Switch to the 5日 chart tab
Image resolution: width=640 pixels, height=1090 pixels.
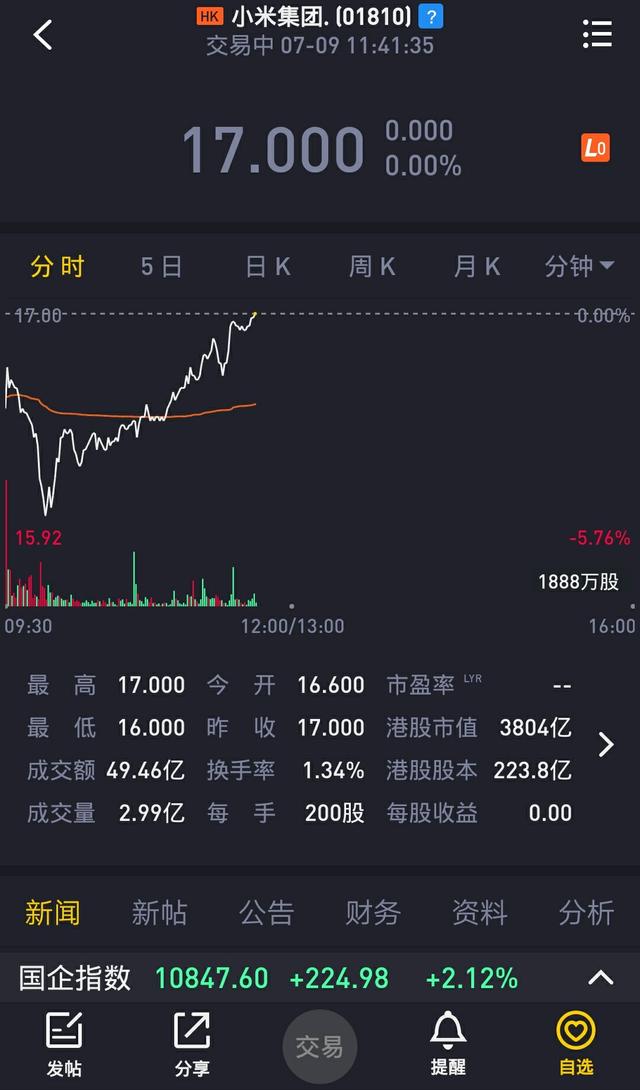(x=161, y=266)
